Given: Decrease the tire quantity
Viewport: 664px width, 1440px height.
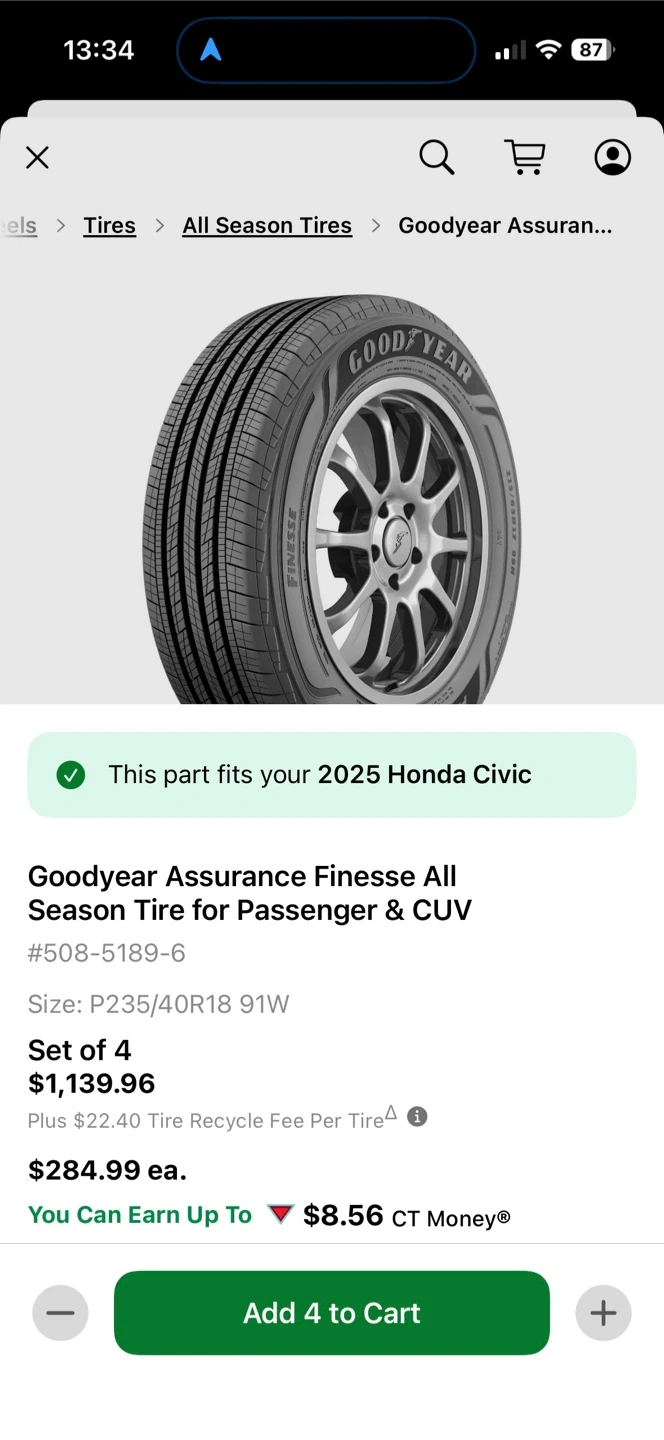Looking at the screenshot, I should 60,1313.
